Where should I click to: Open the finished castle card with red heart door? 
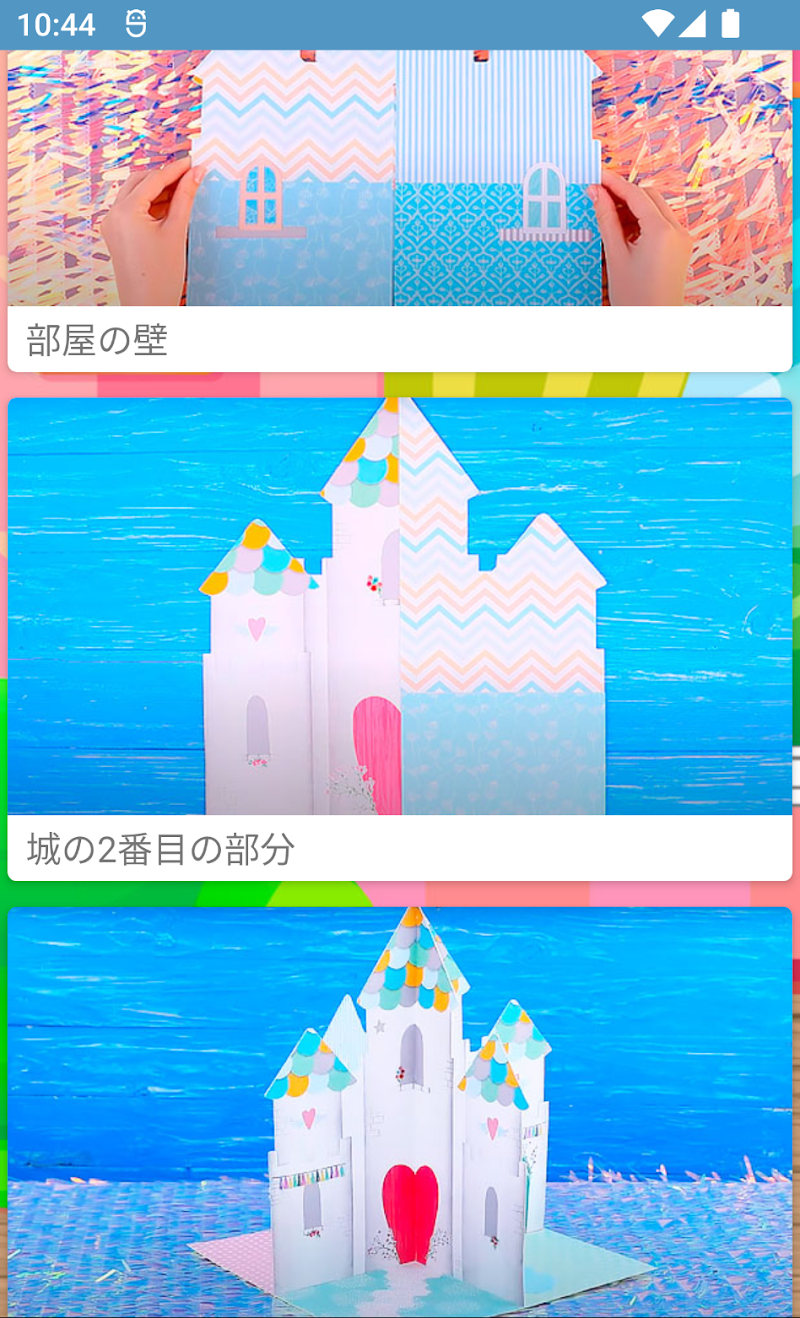tap(400, 1110)
